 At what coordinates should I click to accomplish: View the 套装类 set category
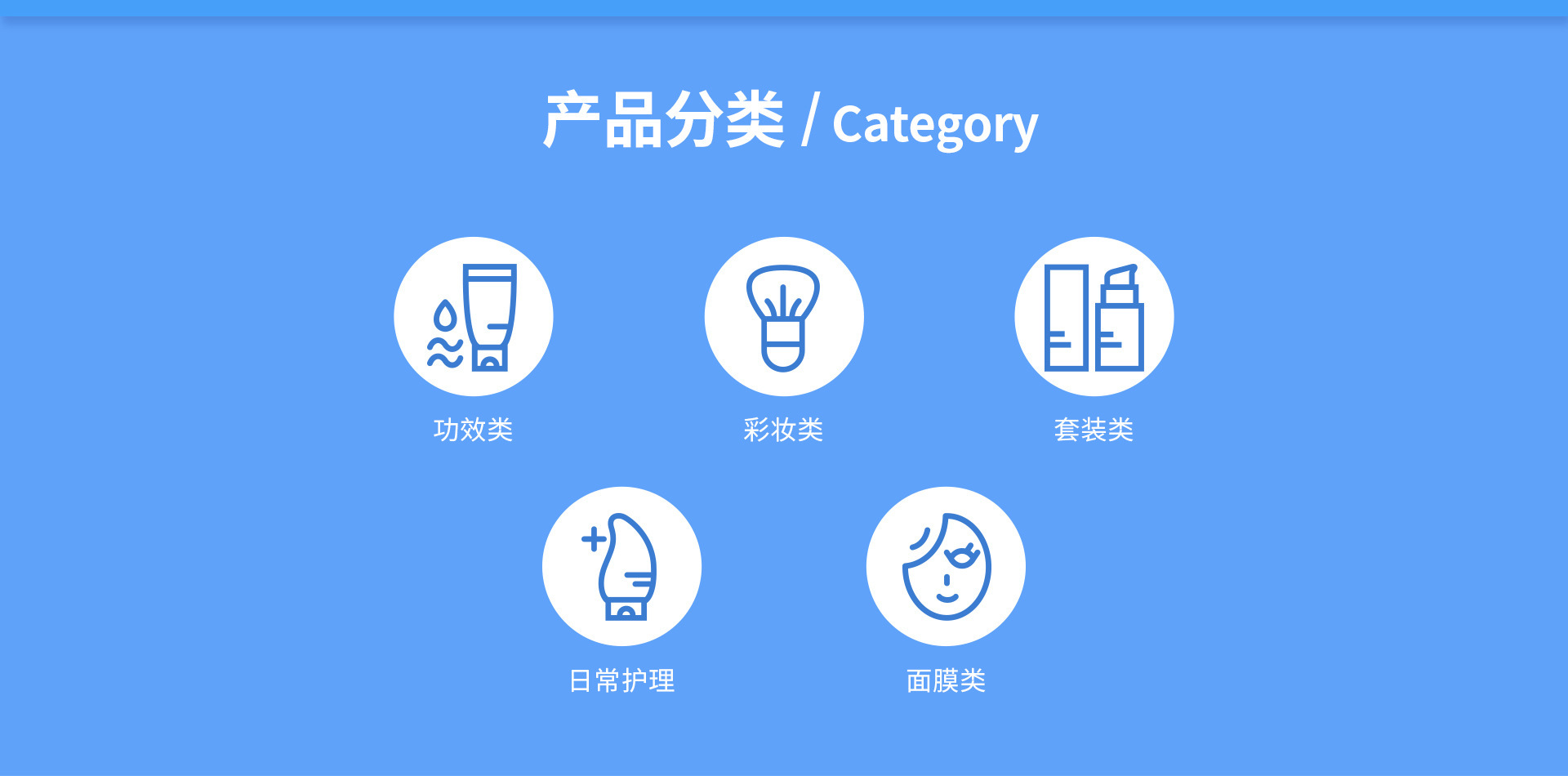click(1094, 317)
